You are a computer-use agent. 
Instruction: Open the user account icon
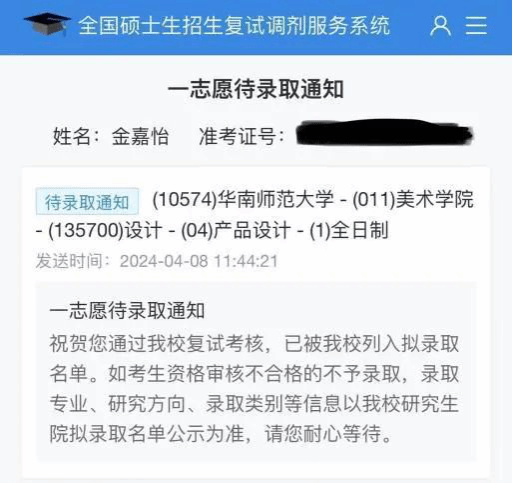[441, 26]
